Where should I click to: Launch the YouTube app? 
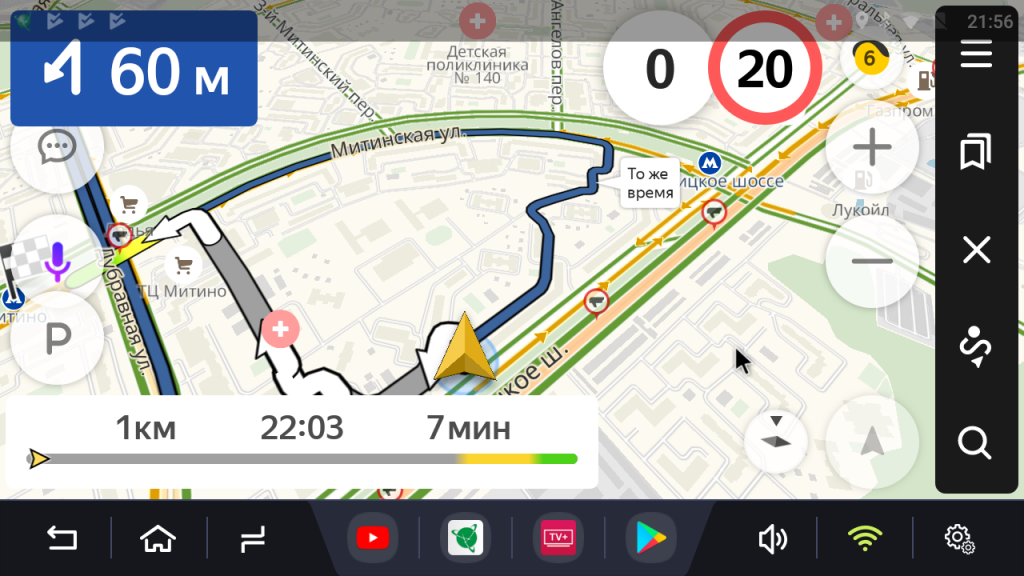pos(372,539)
